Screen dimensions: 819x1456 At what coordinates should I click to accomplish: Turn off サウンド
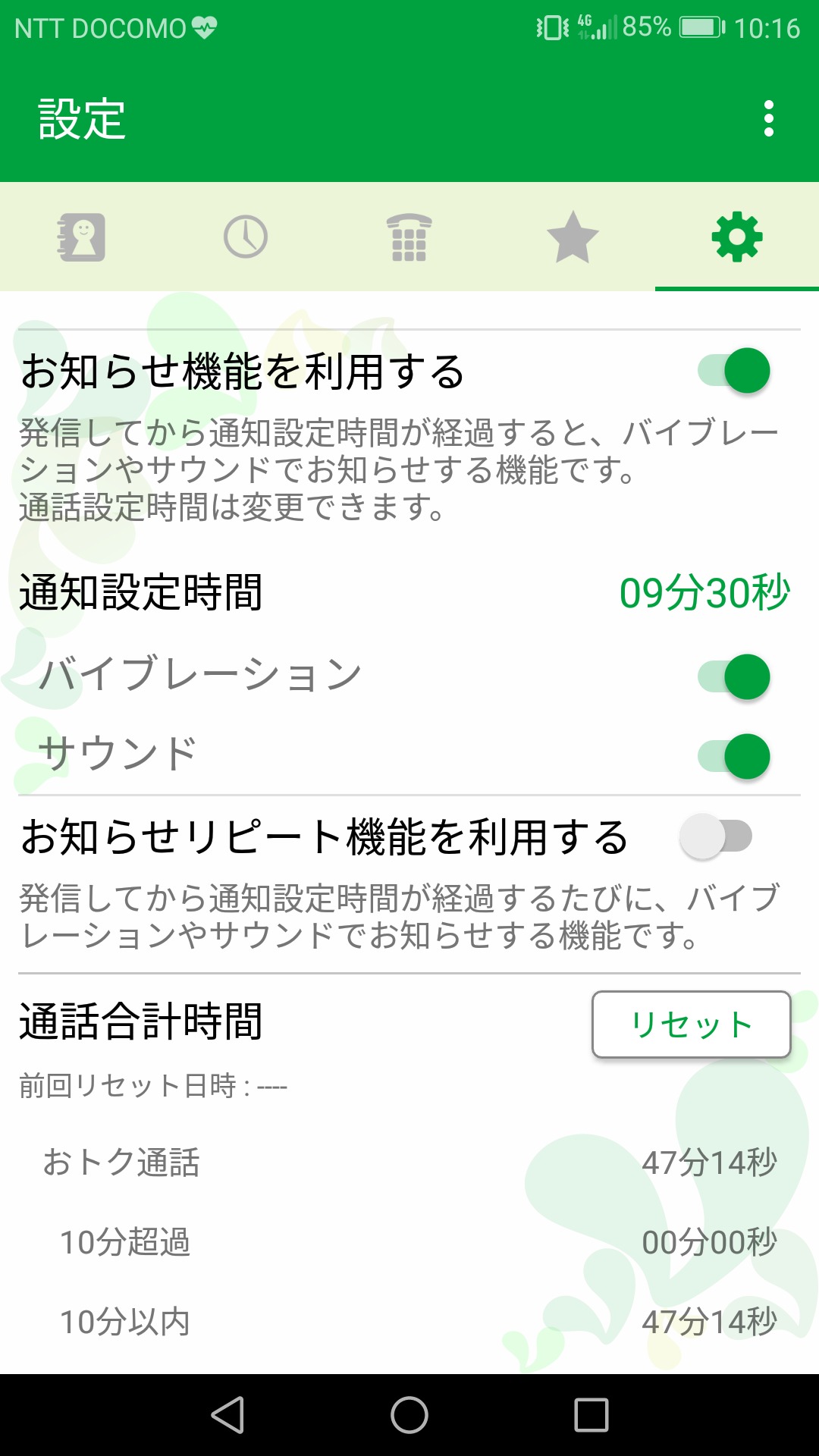[x=734, y=756]
